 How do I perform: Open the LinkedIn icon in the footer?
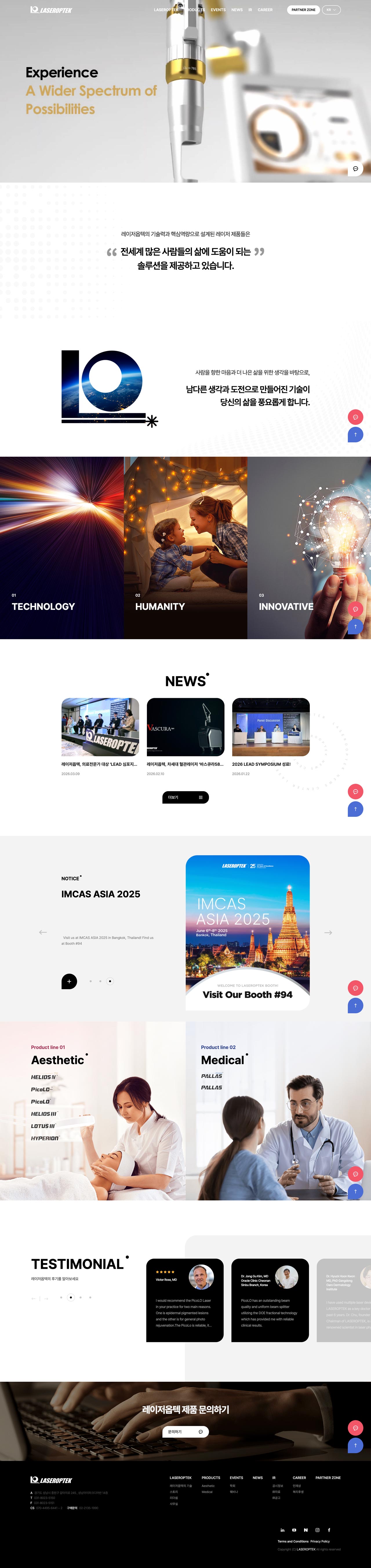point(282,1530)
